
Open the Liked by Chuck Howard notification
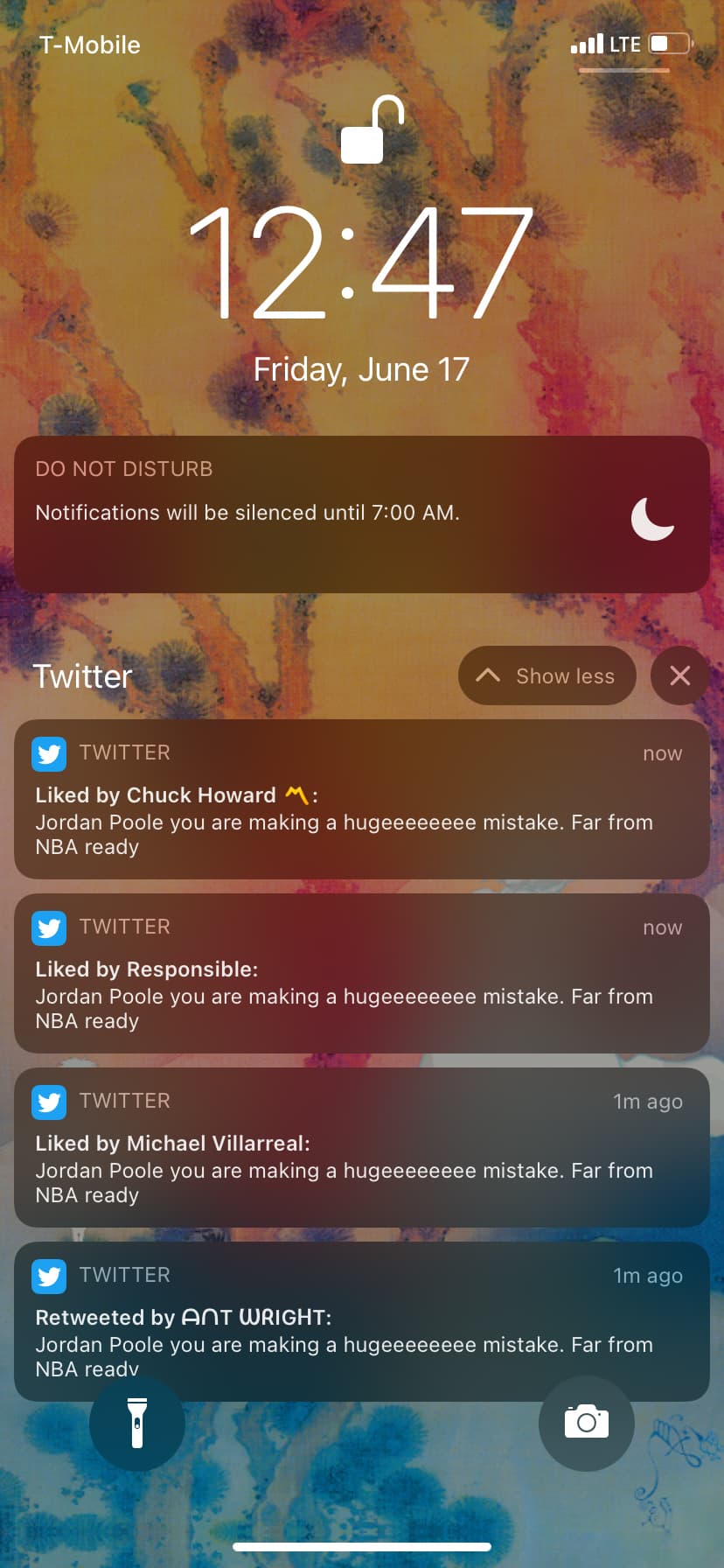pyautogui.click(x=362, y=799)
